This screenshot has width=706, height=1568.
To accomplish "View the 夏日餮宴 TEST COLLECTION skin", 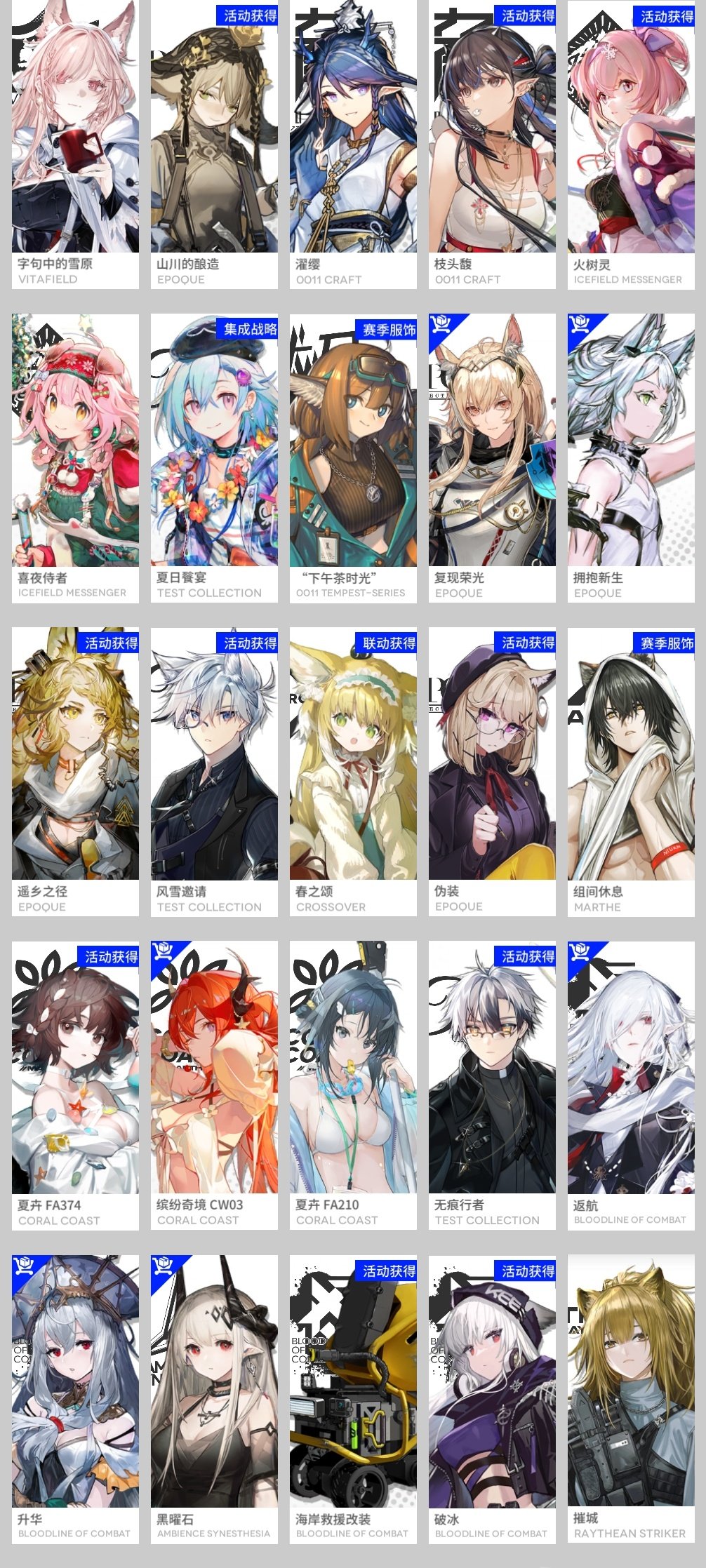I will tap(214, 456).
